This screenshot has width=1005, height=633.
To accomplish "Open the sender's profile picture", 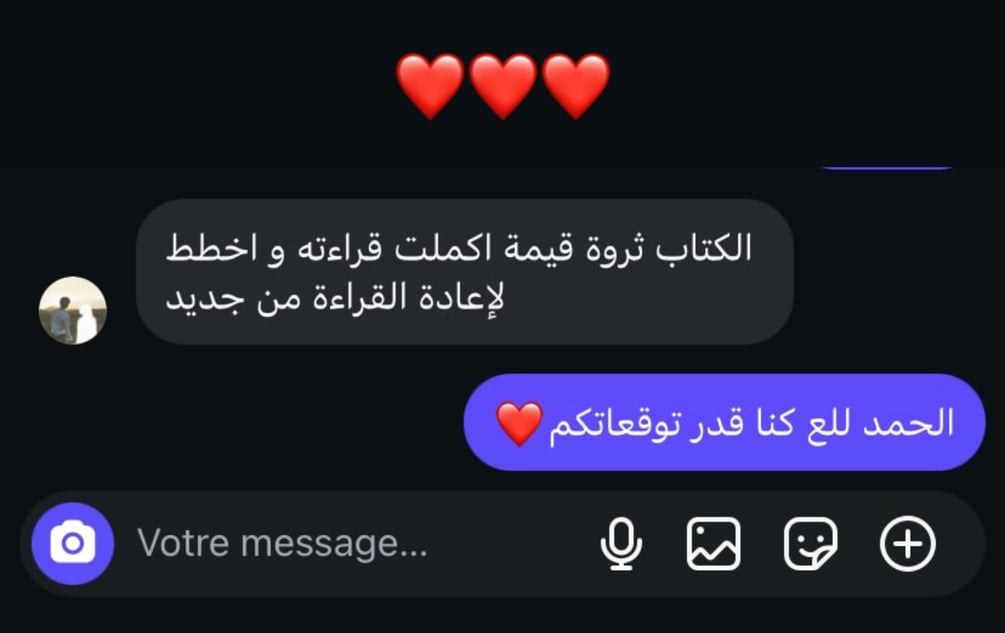I will pyautogui.click(x=73, y=311).
